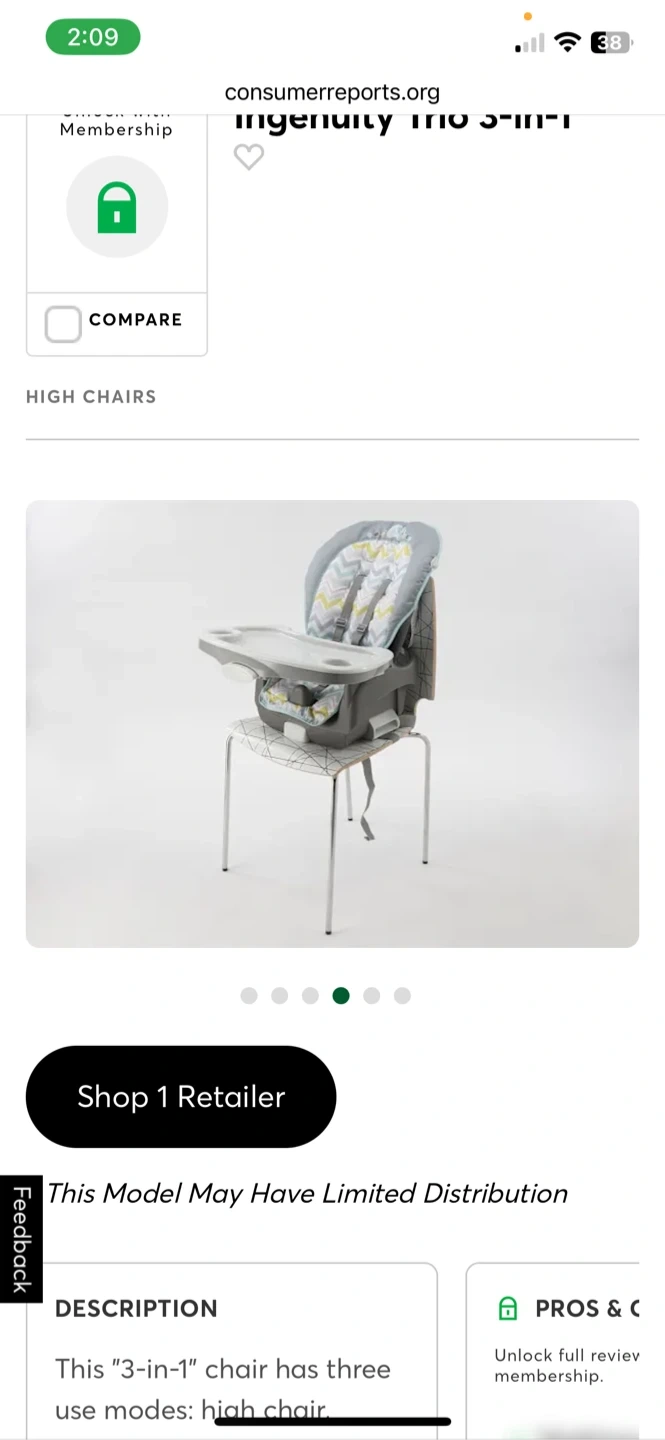Open the High Chairs category link
The image size is (665, 1440).
[91, 397]
